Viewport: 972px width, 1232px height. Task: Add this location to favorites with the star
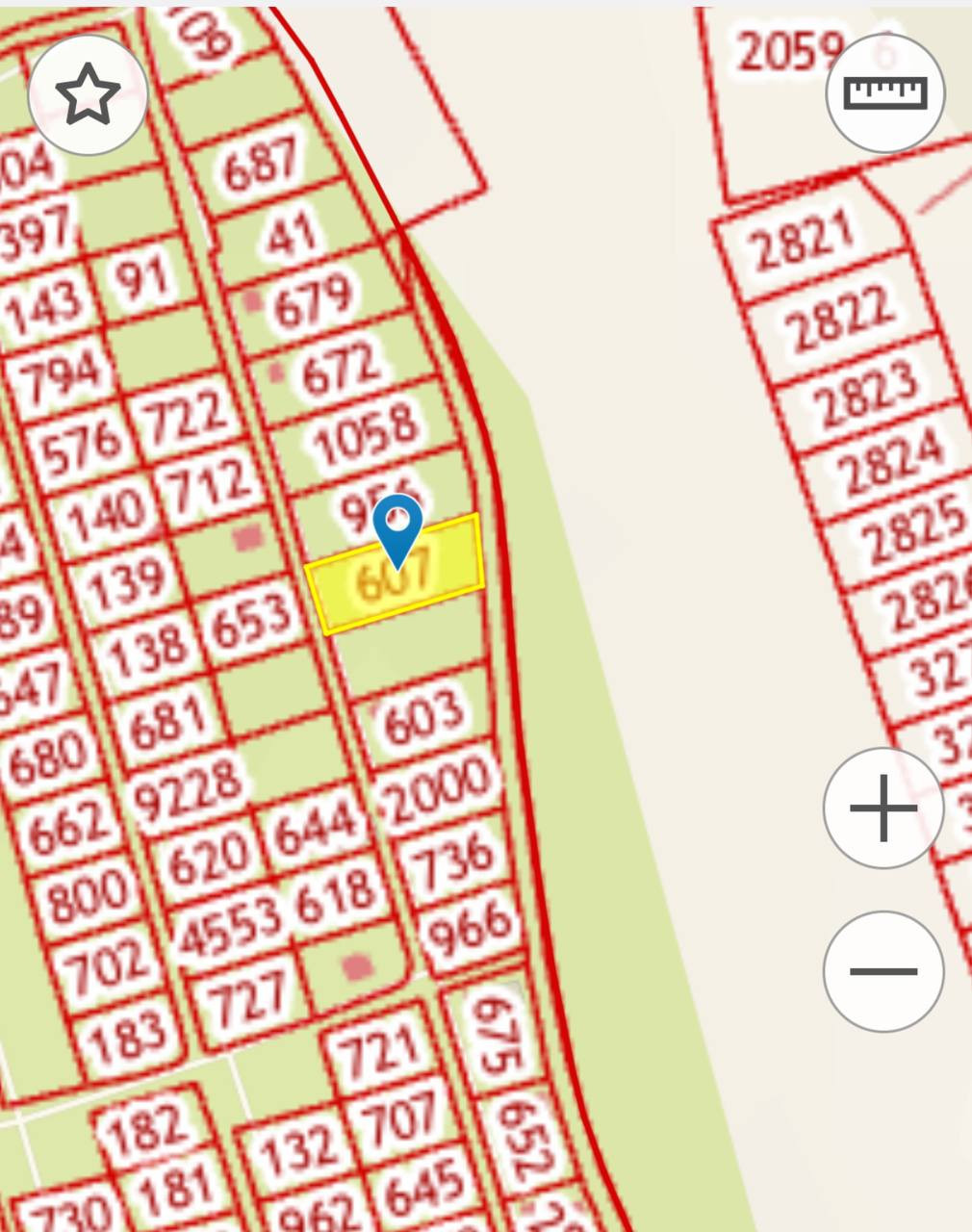coord(88,94)
